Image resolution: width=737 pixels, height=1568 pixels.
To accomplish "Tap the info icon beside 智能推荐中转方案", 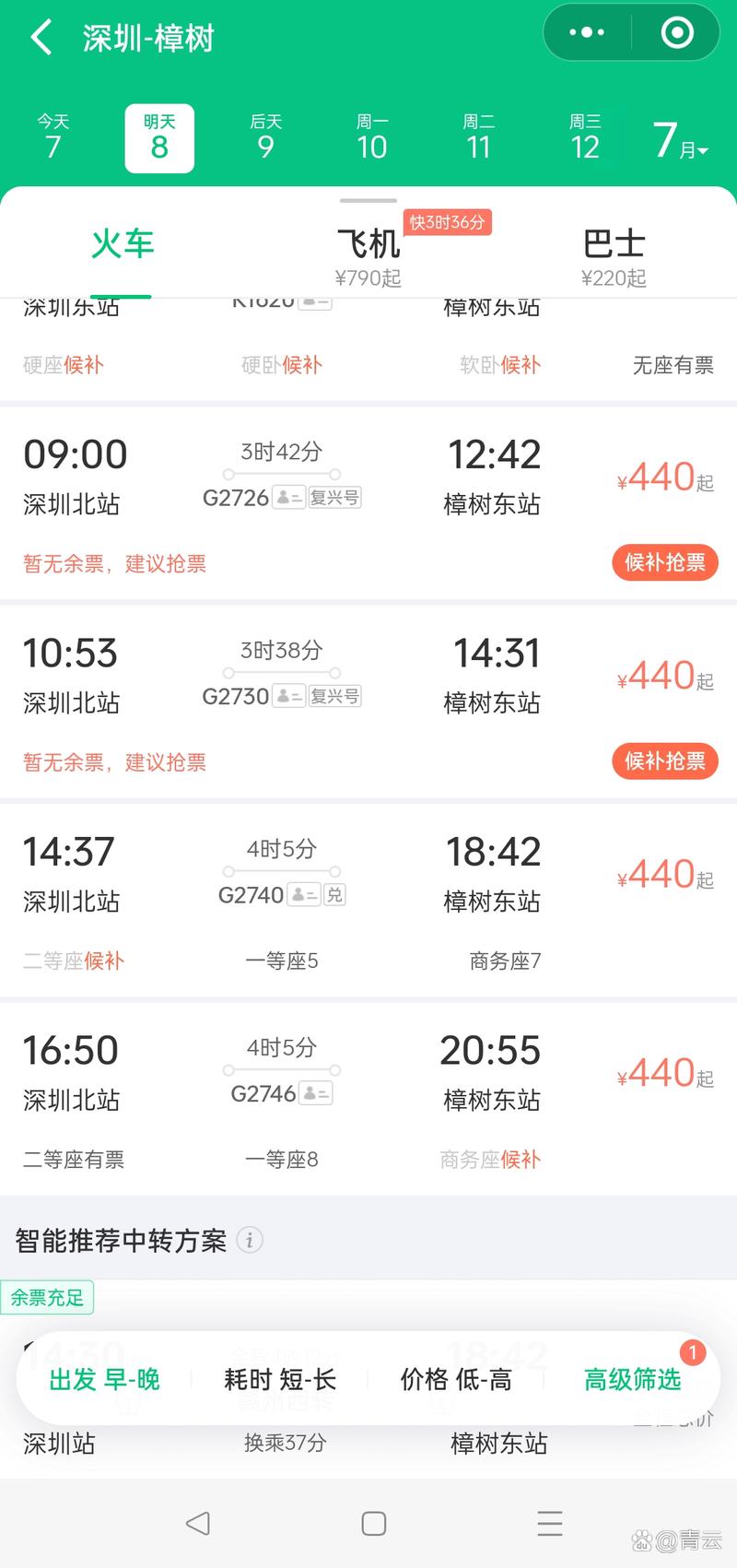I will pyautogui.click(x=249, y=1241).
